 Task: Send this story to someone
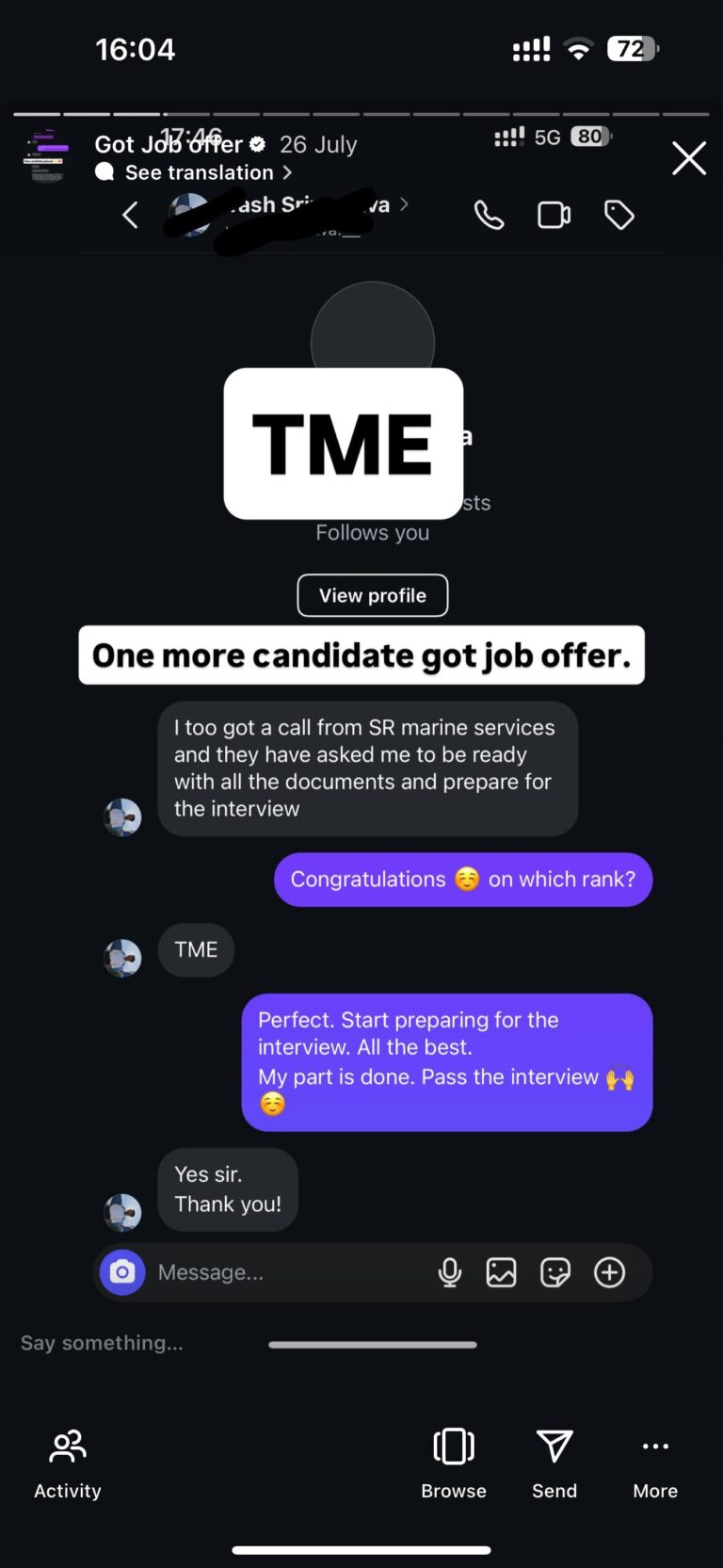click(x=554, y=1463)
